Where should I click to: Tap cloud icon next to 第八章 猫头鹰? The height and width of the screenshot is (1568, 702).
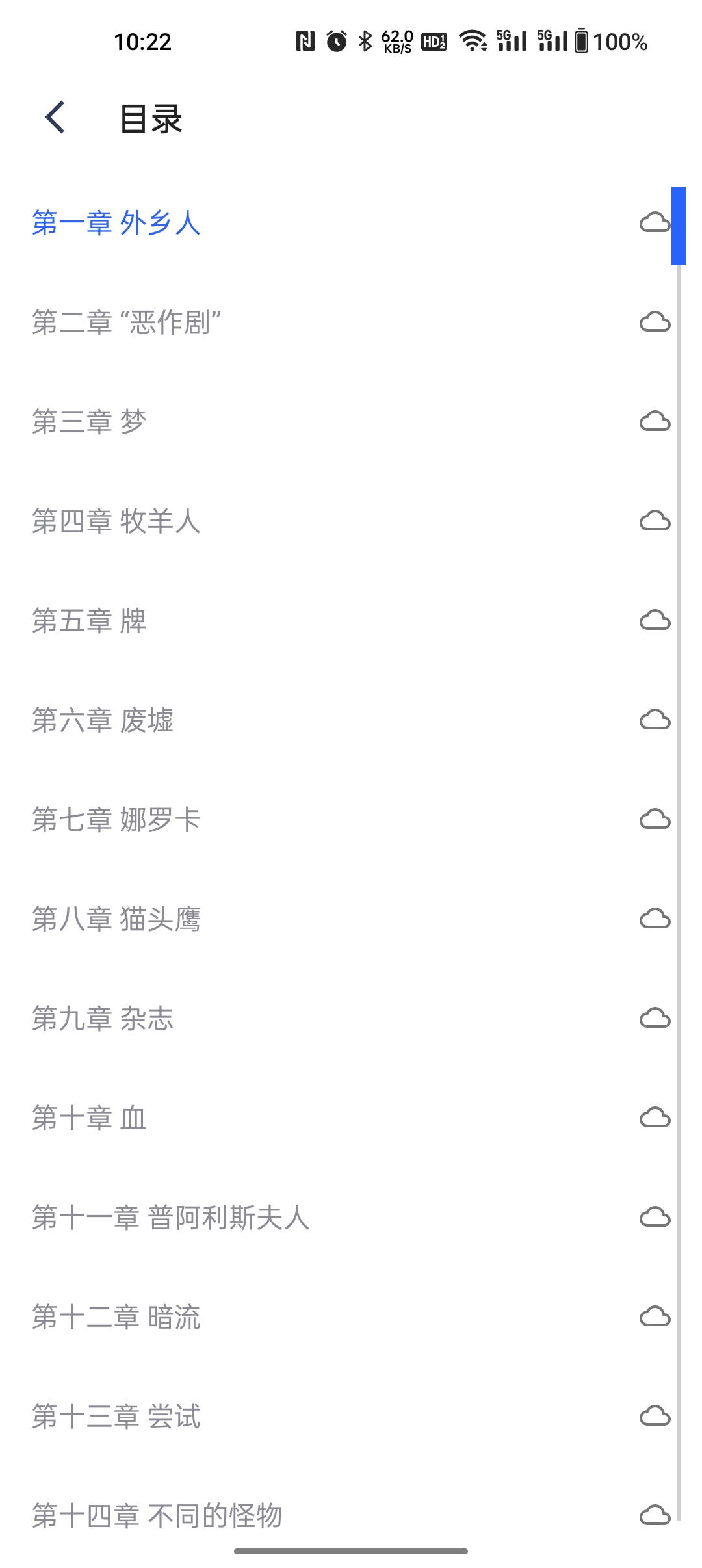[x=656, y=919]
